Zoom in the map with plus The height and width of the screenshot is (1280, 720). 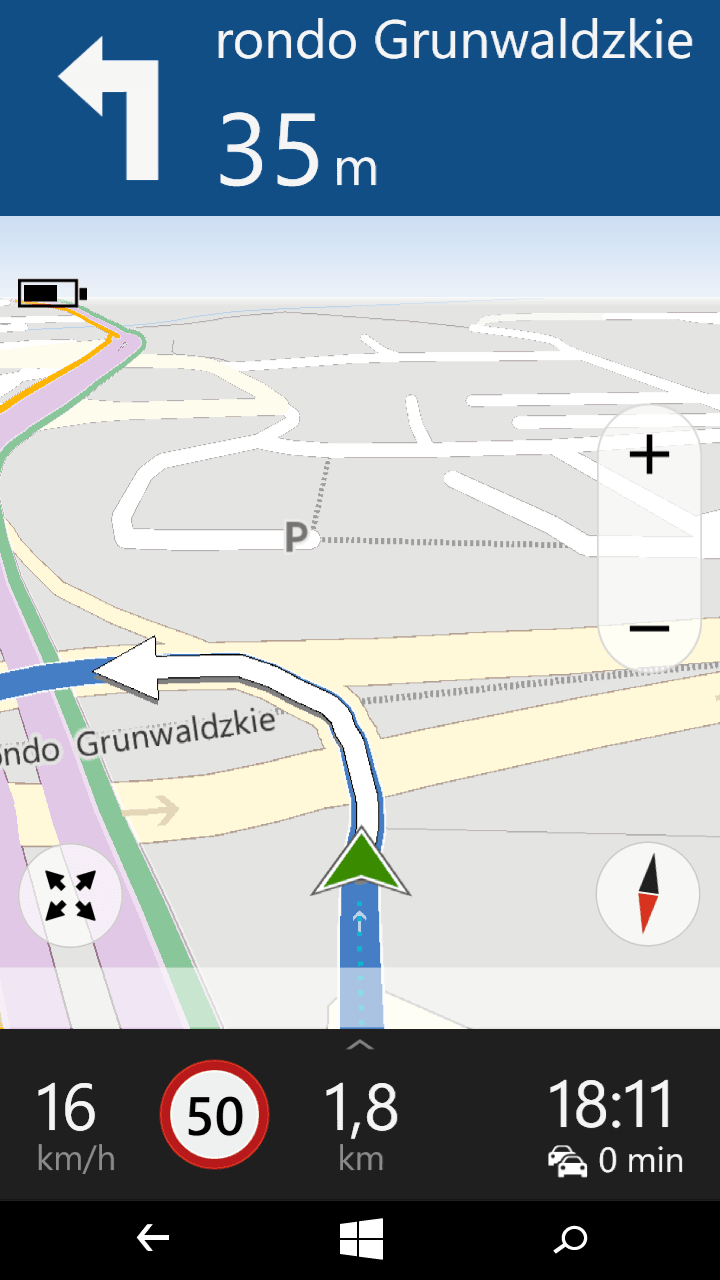point(649,456)
